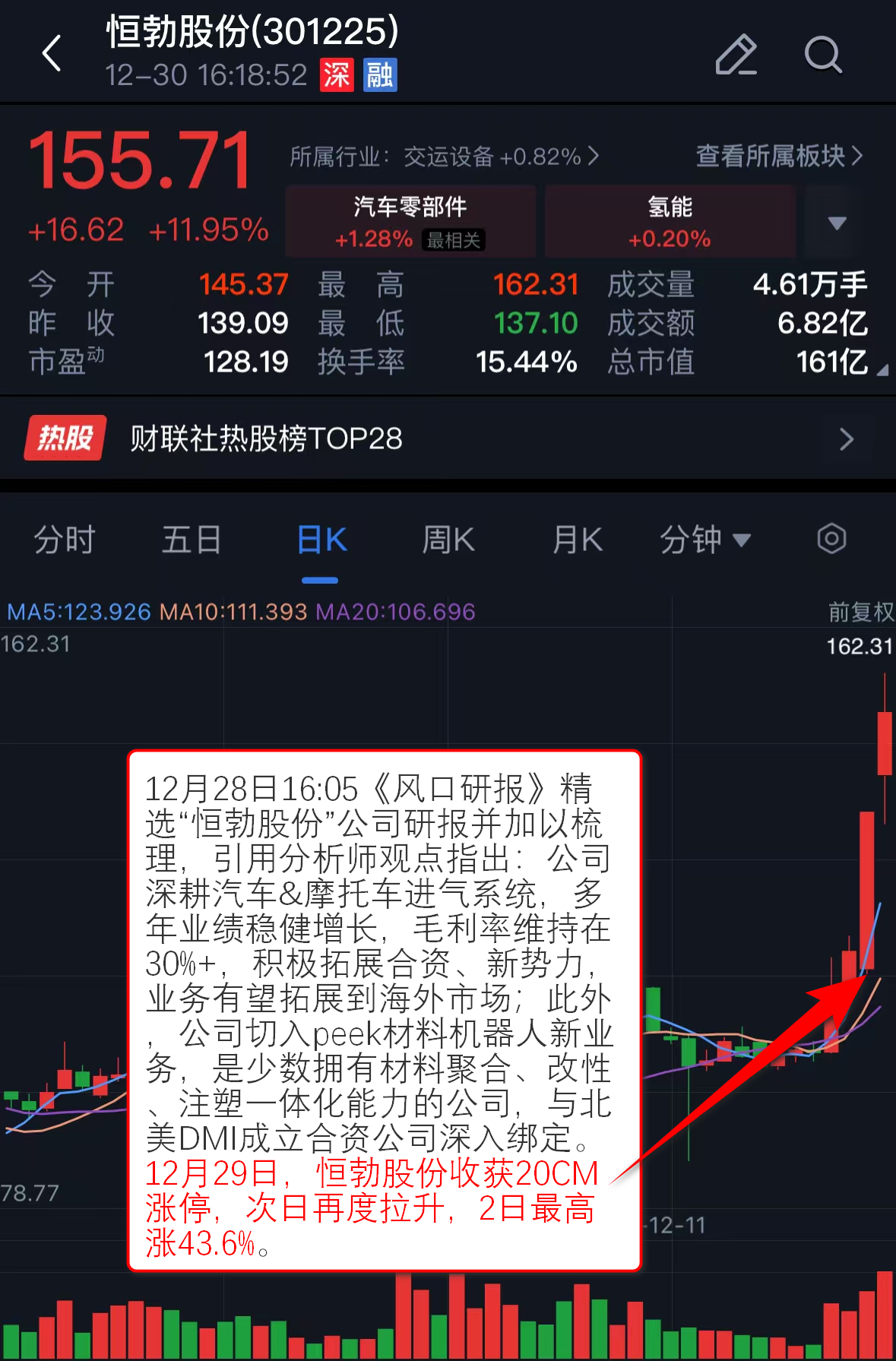The image size is (896, 1361).
Task: Open the 财联社热股榜TOP28 row
Action: tap(448, 438)
